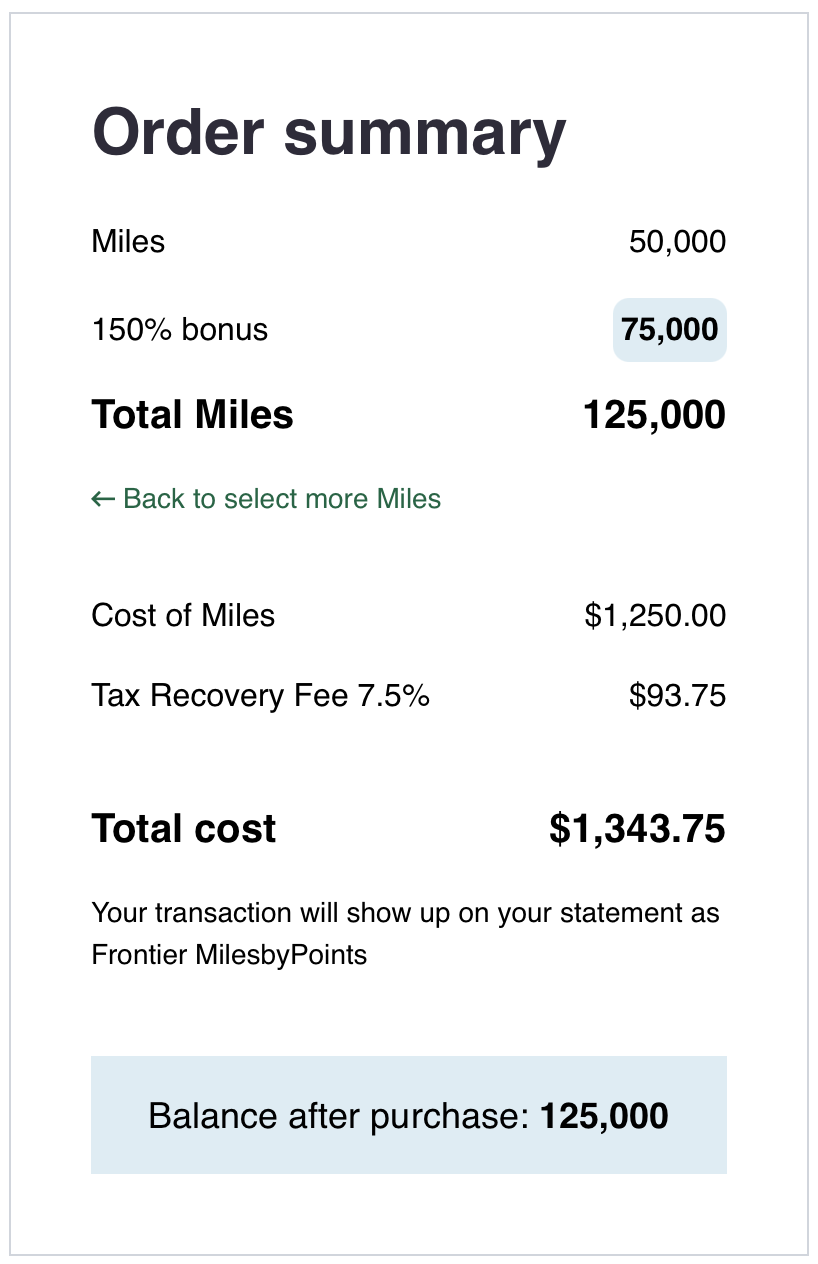The height and width of the screenshot is (1264, 818).
Task: Select the Total cost label
Action: 183,828
